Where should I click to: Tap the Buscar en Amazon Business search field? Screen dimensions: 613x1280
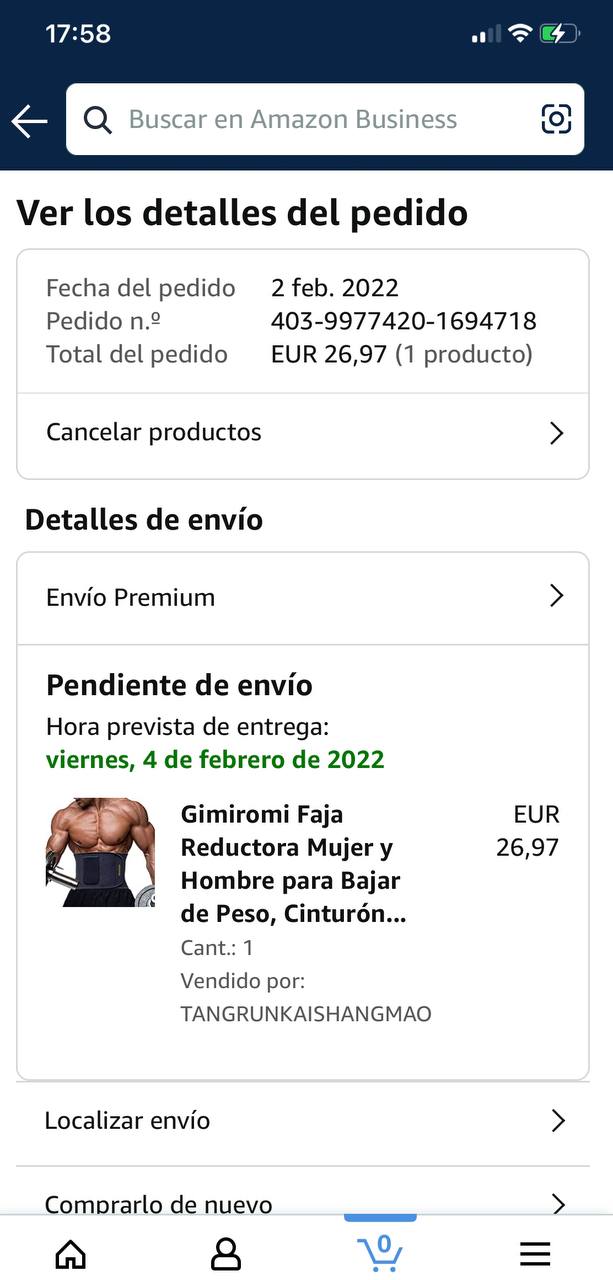click(x=300, y=120)
